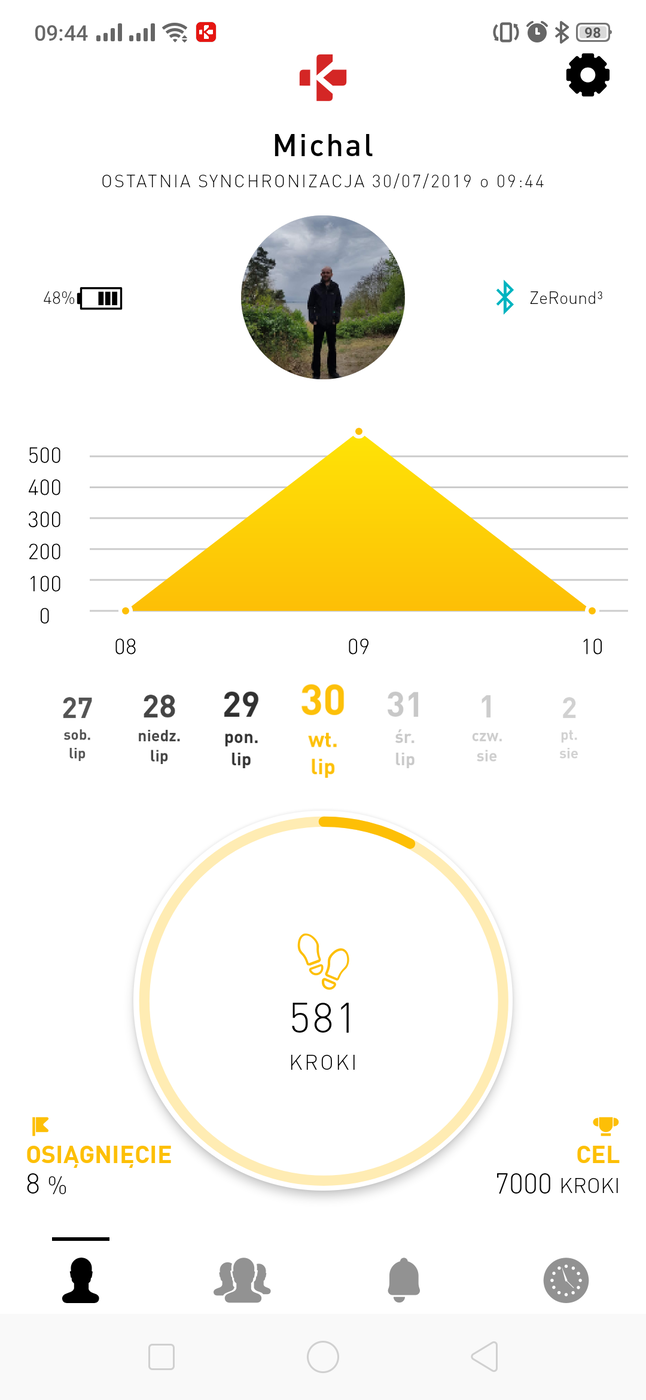
Task: Switch to the friends group tab
Action: click(242, 1279)
